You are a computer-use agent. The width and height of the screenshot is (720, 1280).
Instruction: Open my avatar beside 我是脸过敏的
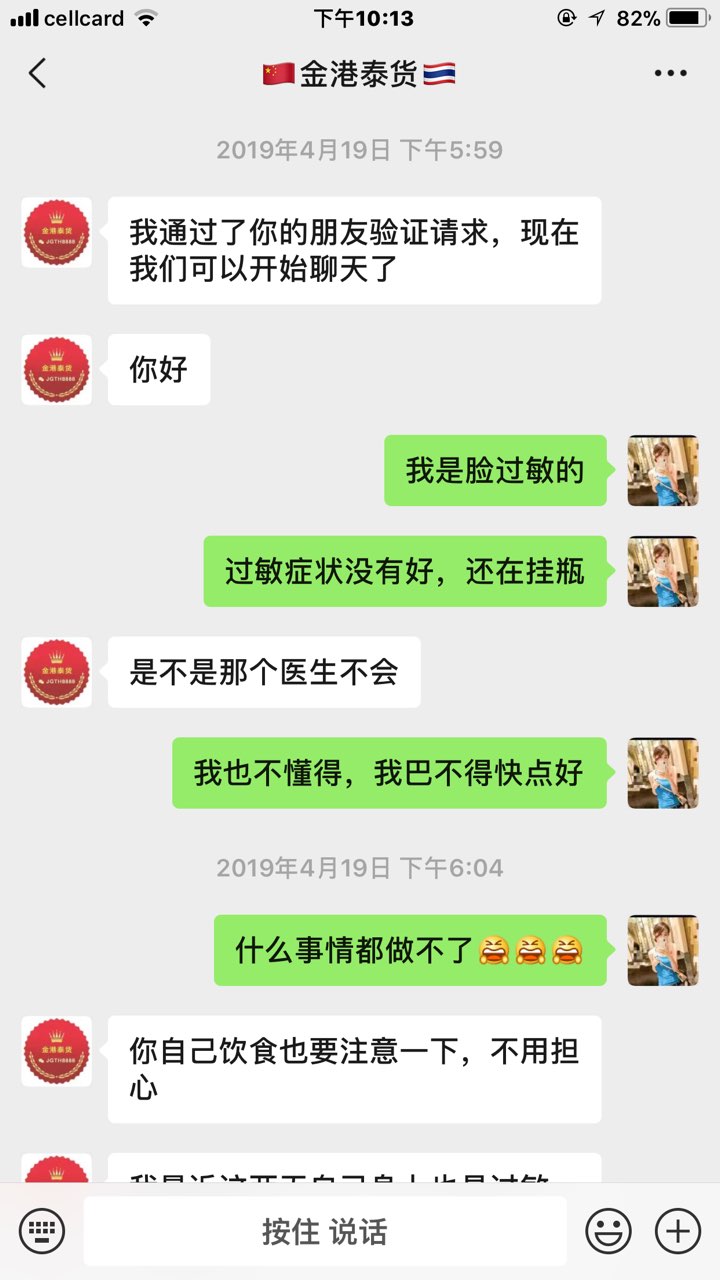[662, 470]
